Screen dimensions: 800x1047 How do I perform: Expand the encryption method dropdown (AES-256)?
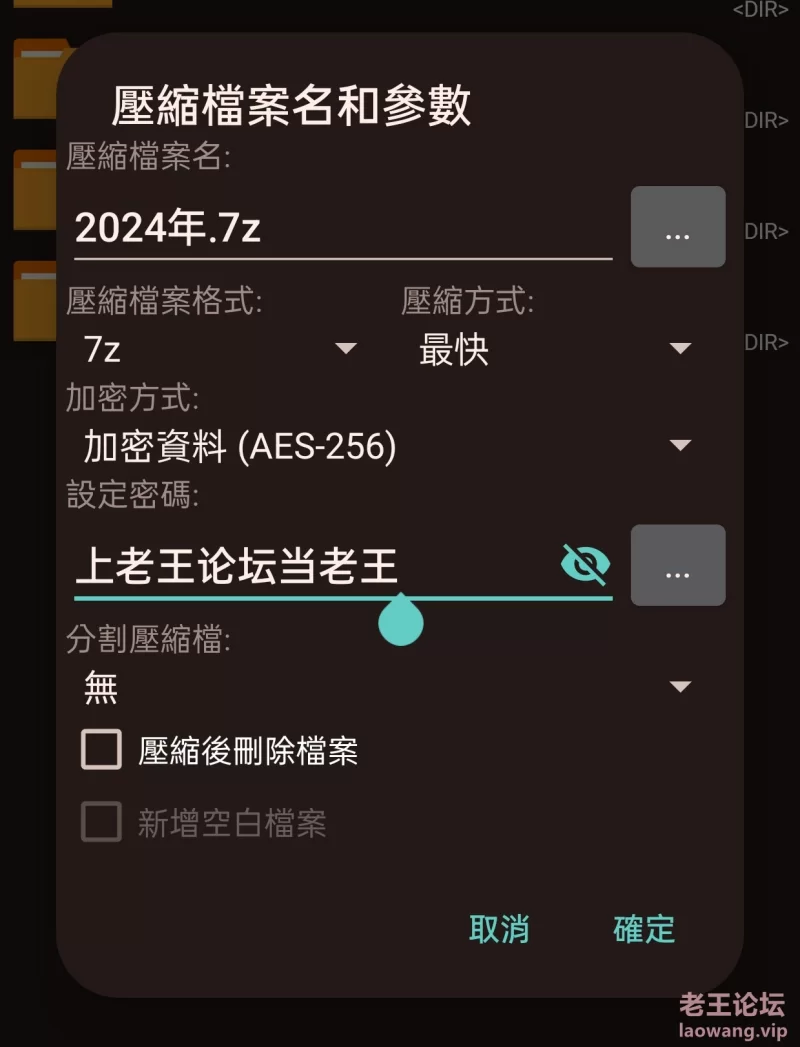point(387,446)
